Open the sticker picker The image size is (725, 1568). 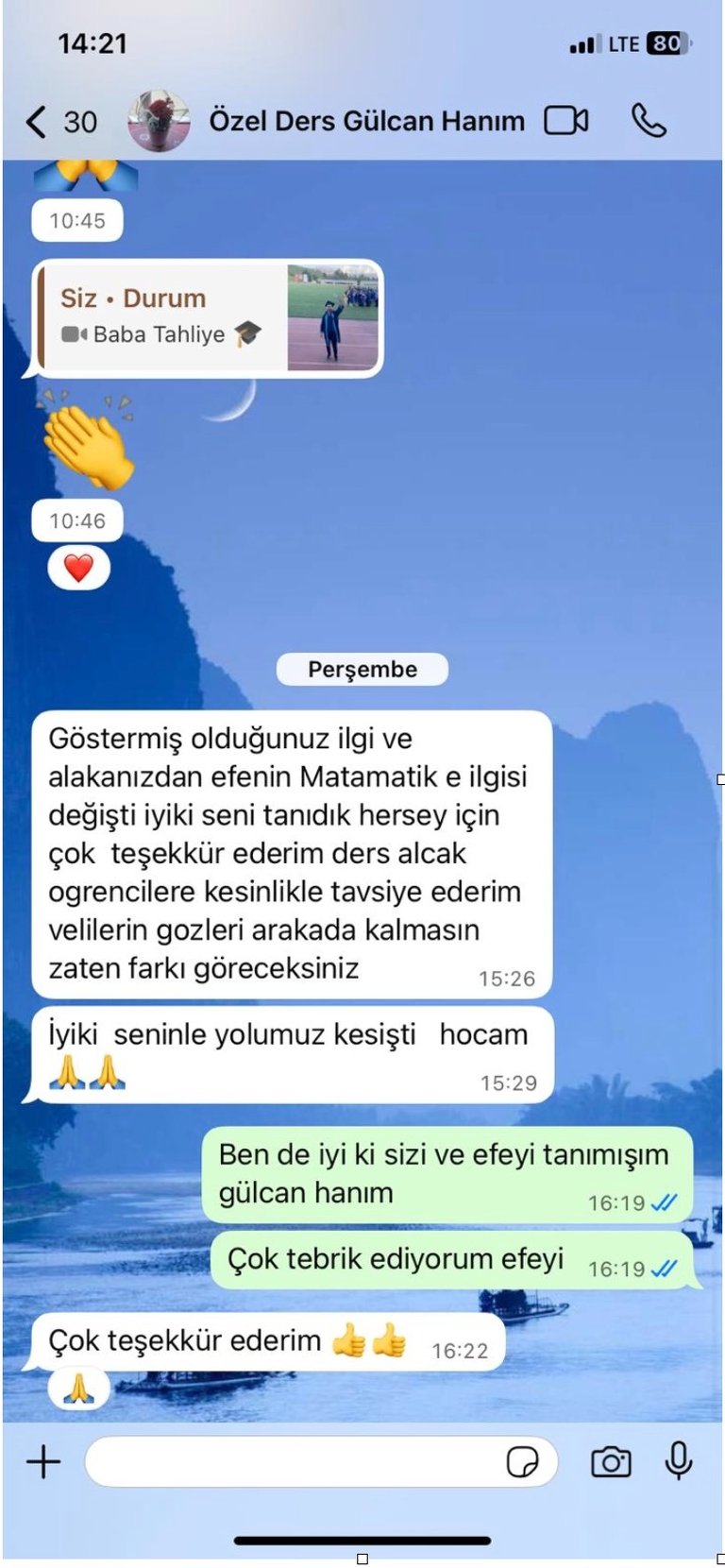pos(522,1462)
